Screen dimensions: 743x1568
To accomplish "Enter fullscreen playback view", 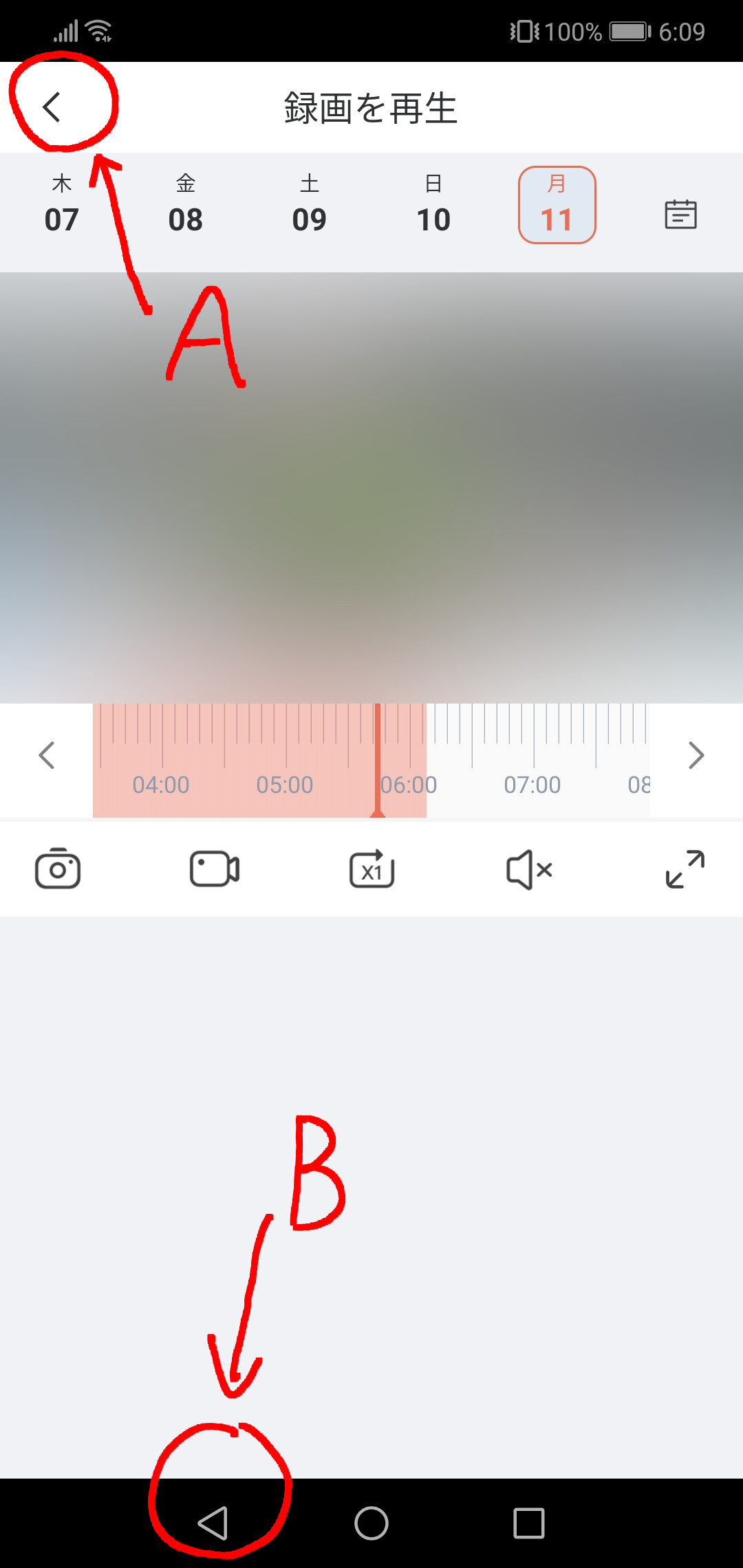I will tap(685, 869).
